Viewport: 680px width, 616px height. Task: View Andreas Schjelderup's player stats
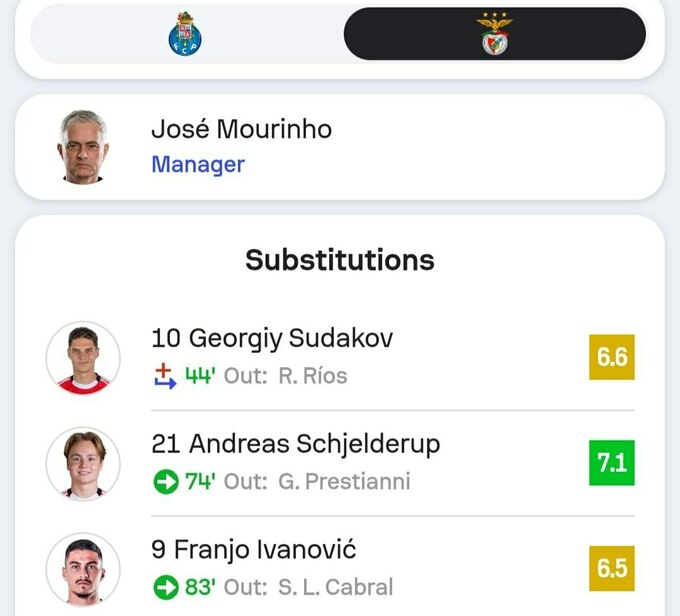[x=295, y=444]
